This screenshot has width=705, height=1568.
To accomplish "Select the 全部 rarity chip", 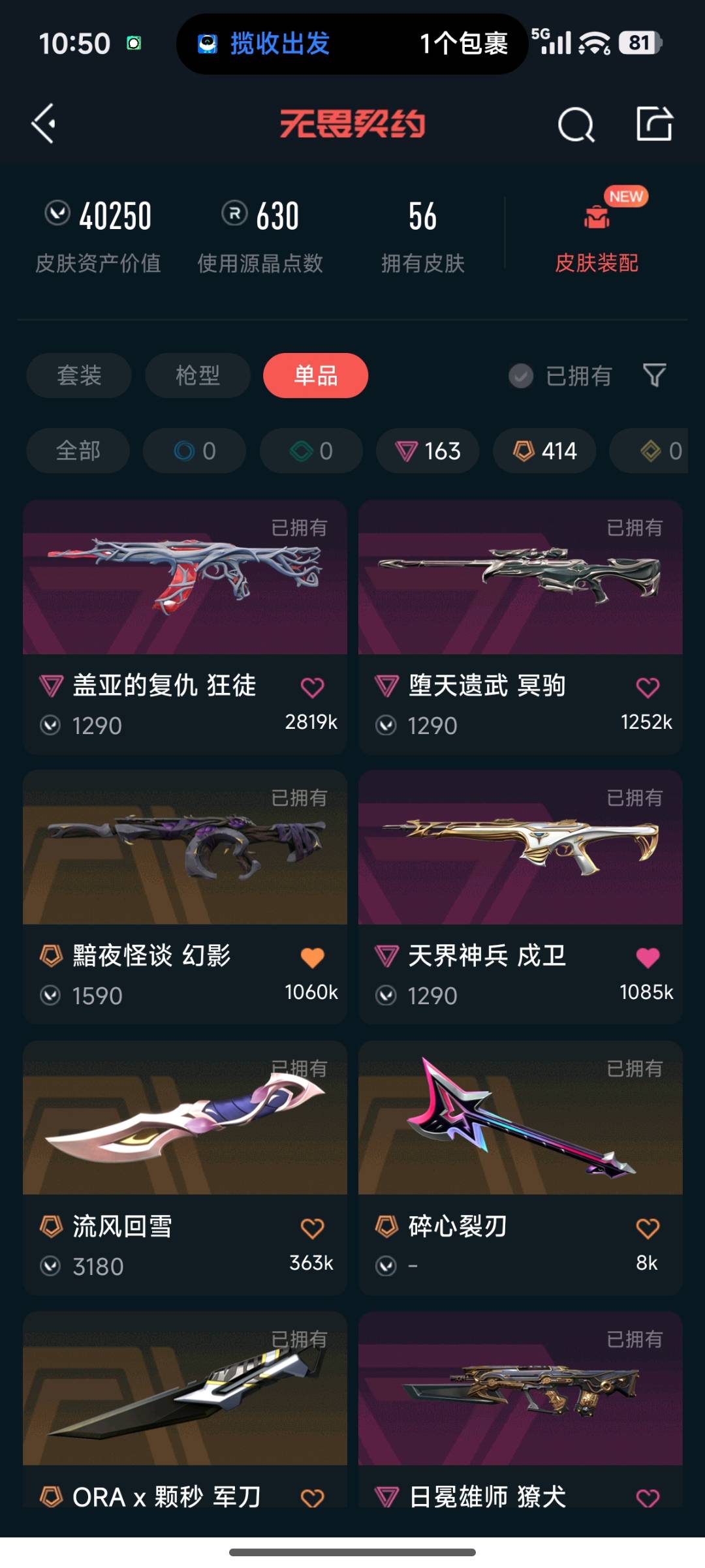I will [78, 450].
